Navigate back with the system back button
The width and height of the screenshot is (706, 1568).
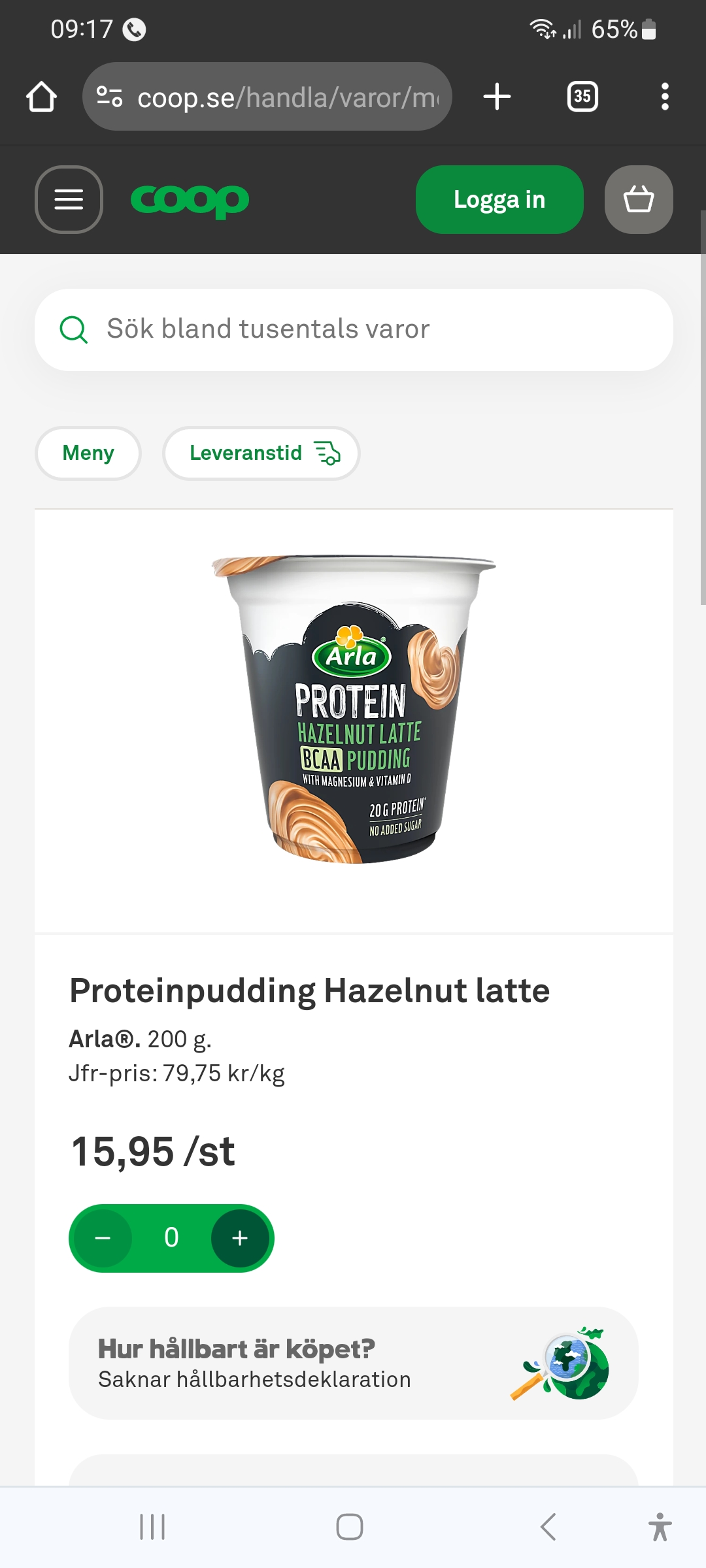coord(548,1527)
